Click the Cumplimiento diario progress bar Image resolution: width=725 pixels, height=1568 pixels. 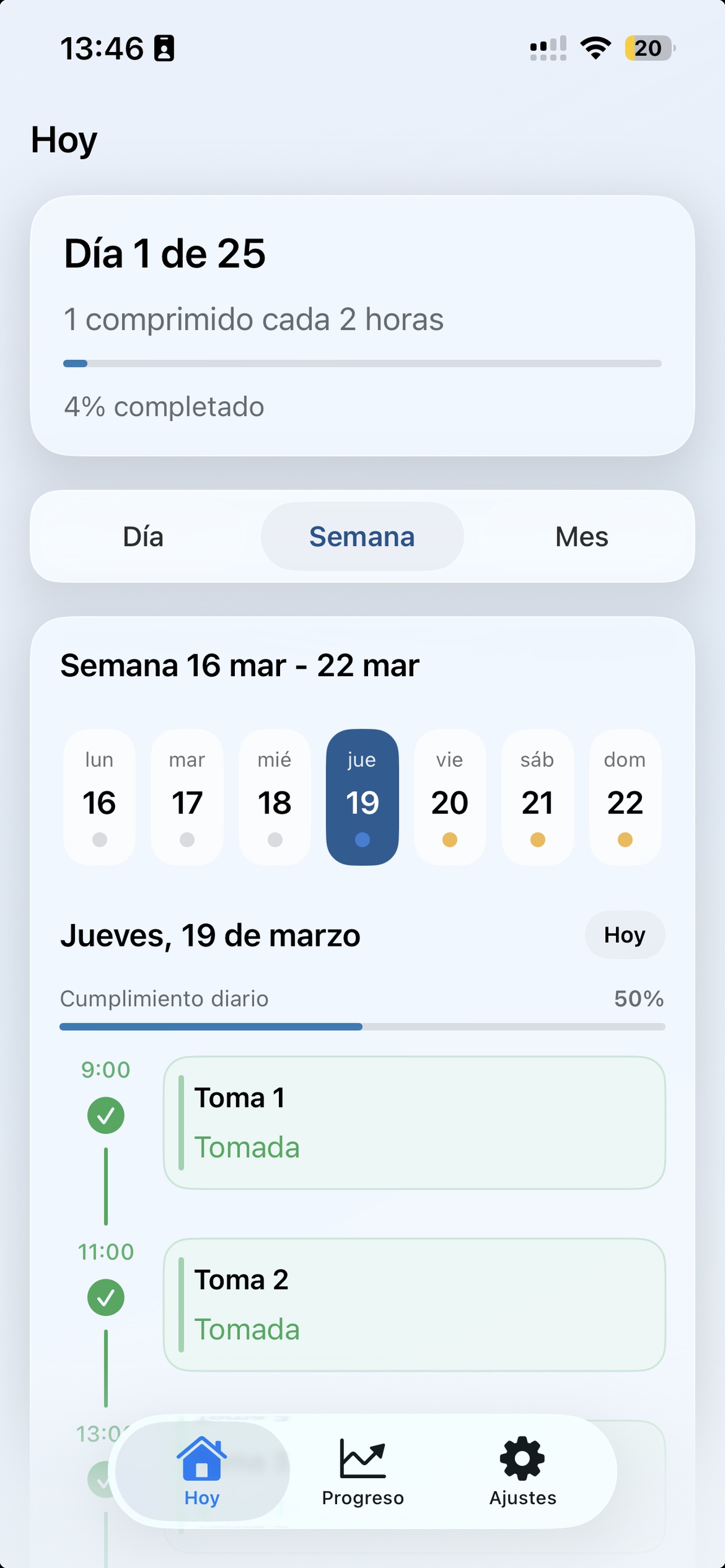tap(362, 1026)
